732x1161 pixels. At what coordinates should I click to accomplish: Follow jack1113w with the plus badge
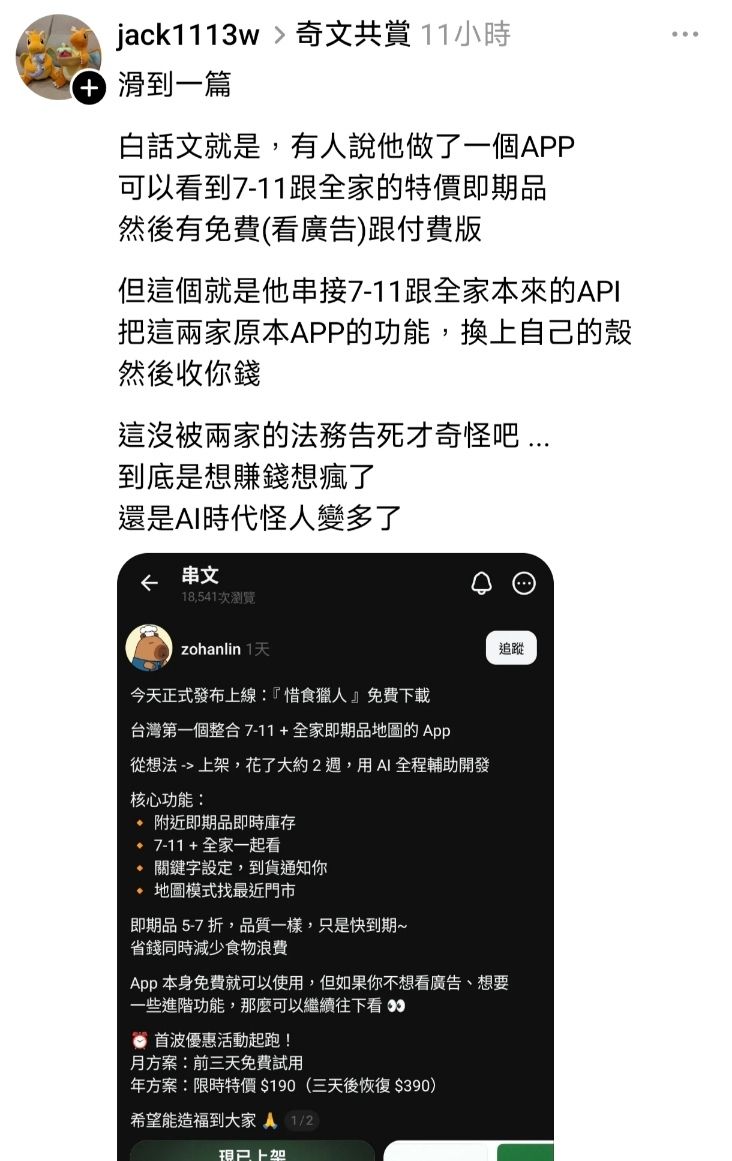pos(88,89)
